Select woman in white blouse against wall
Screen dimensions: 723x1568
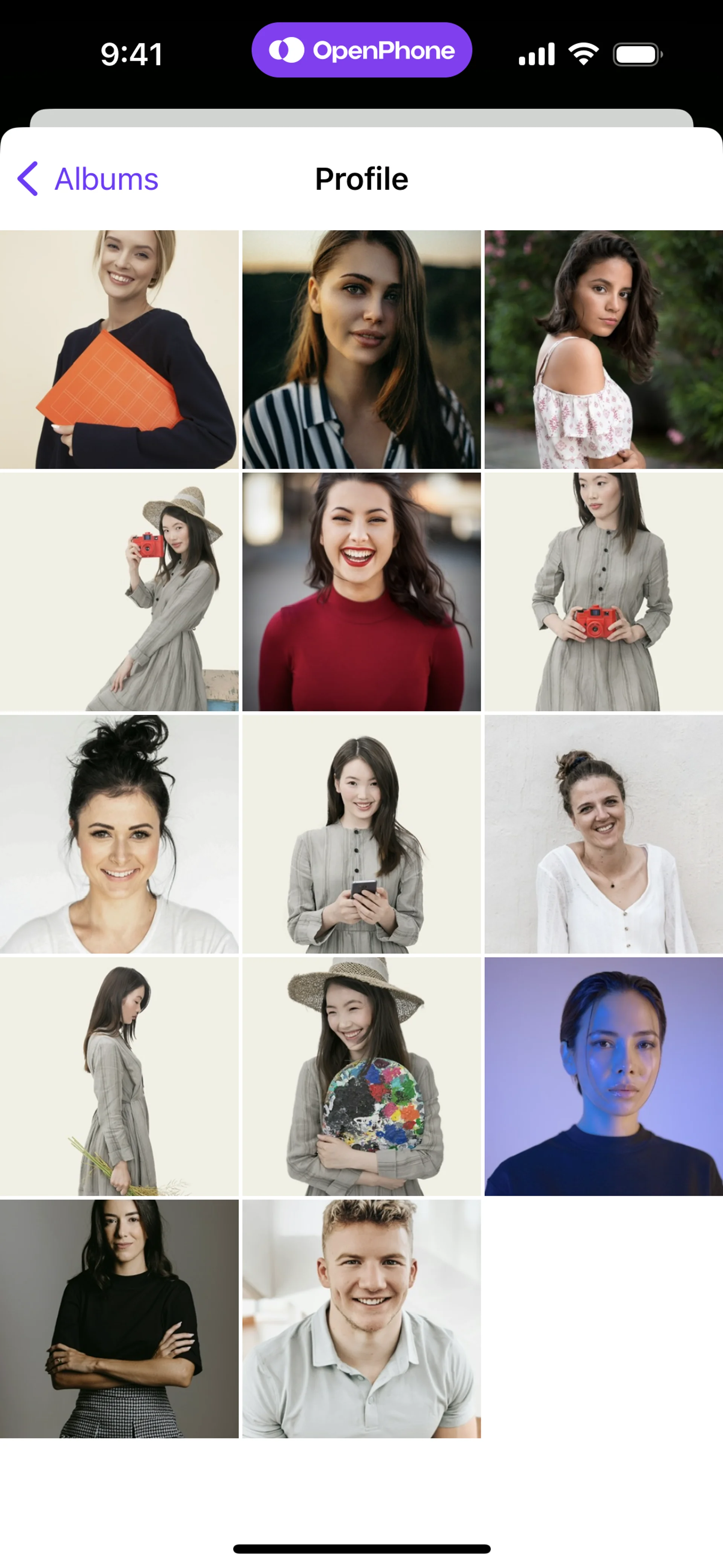click(x=603, y=834)
